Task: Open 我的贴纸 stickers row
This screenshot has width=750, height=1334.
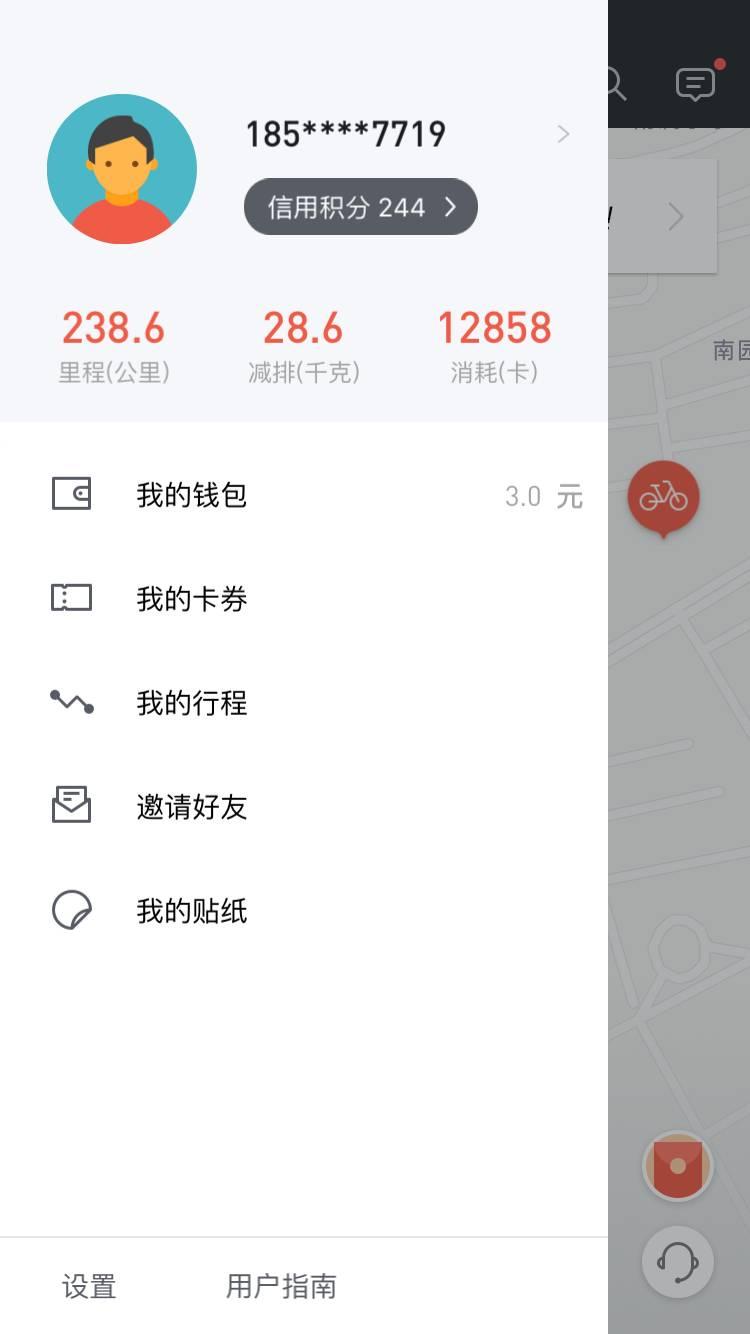Action: click(304, 911)
